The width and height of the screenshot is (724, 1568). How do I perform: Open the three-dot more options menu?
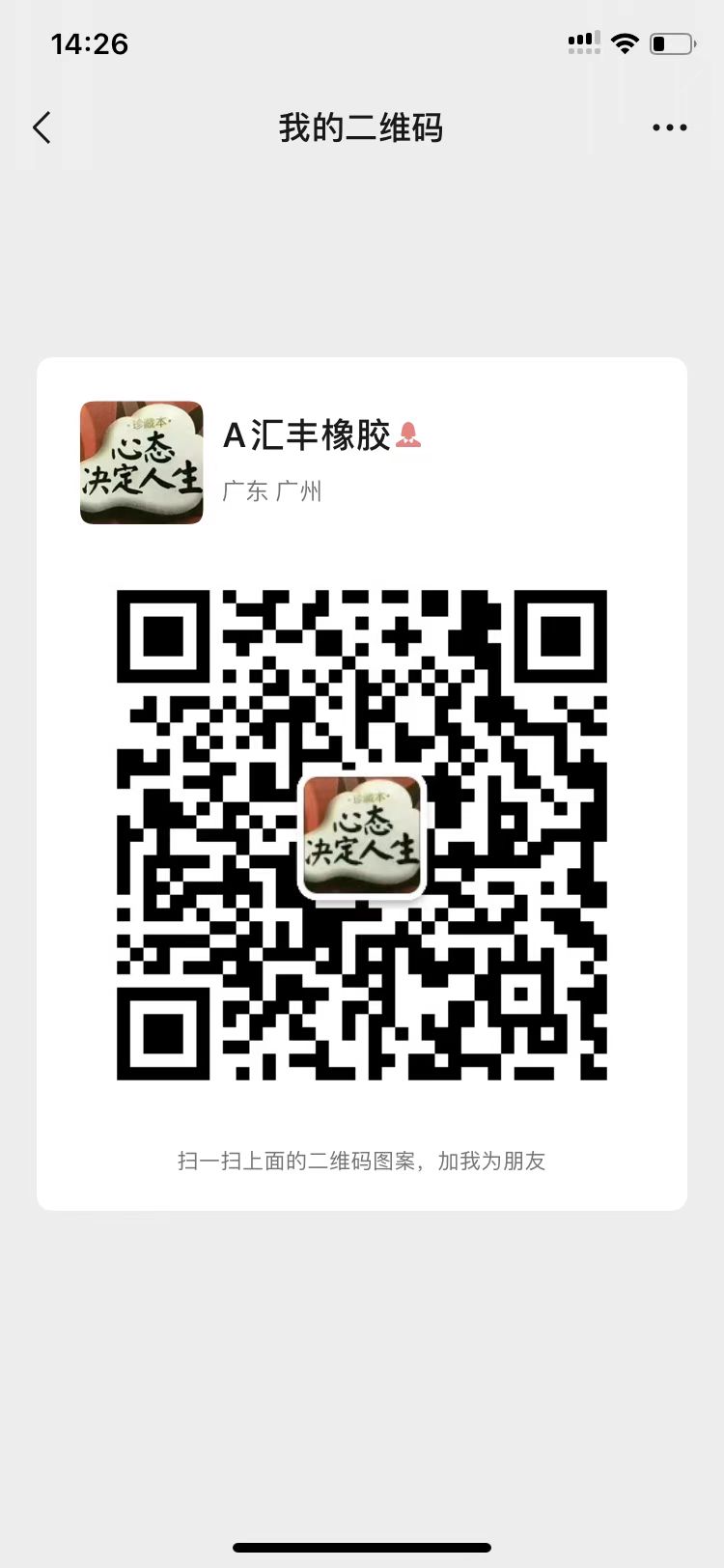669,127
